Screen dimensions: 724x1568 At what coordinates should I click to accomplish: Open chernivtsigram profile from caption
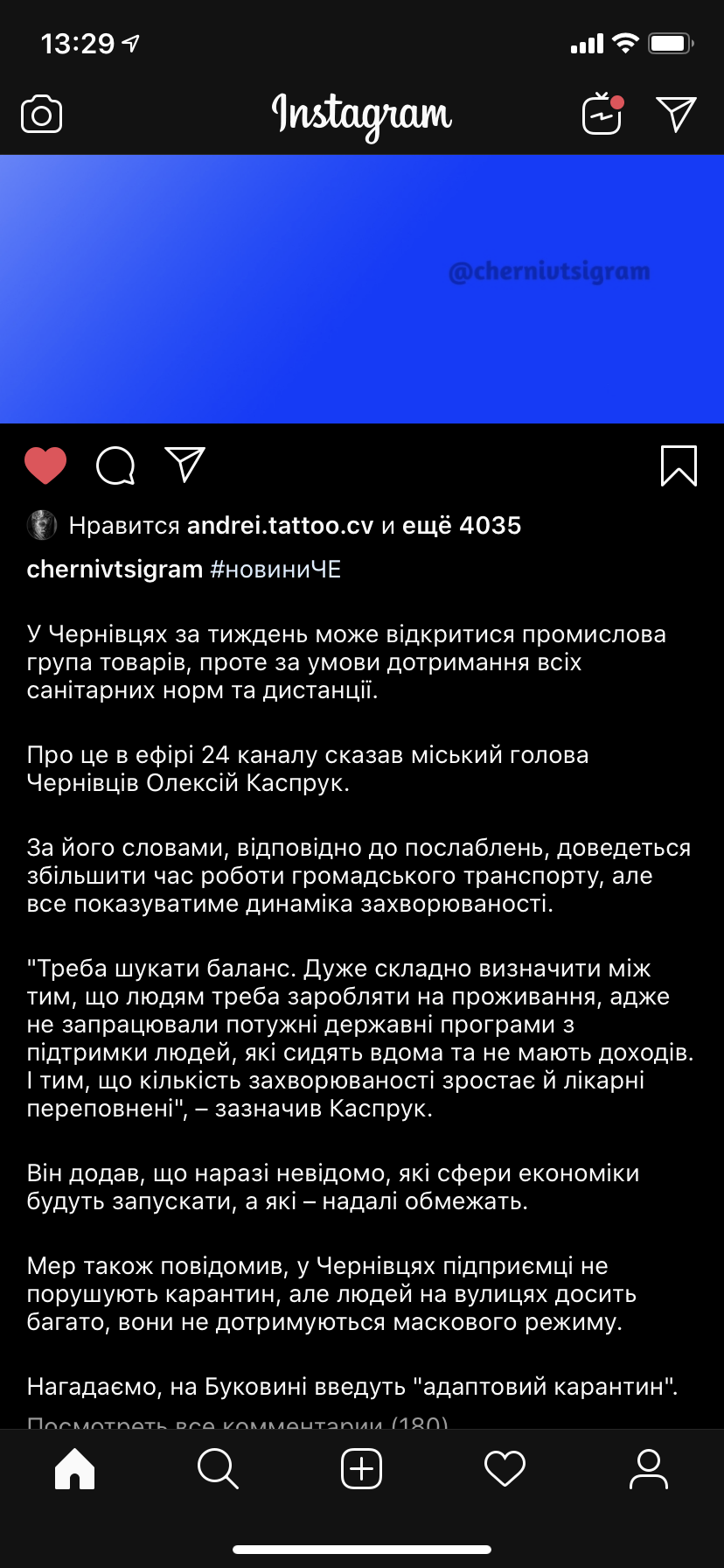tap(115, 570)
